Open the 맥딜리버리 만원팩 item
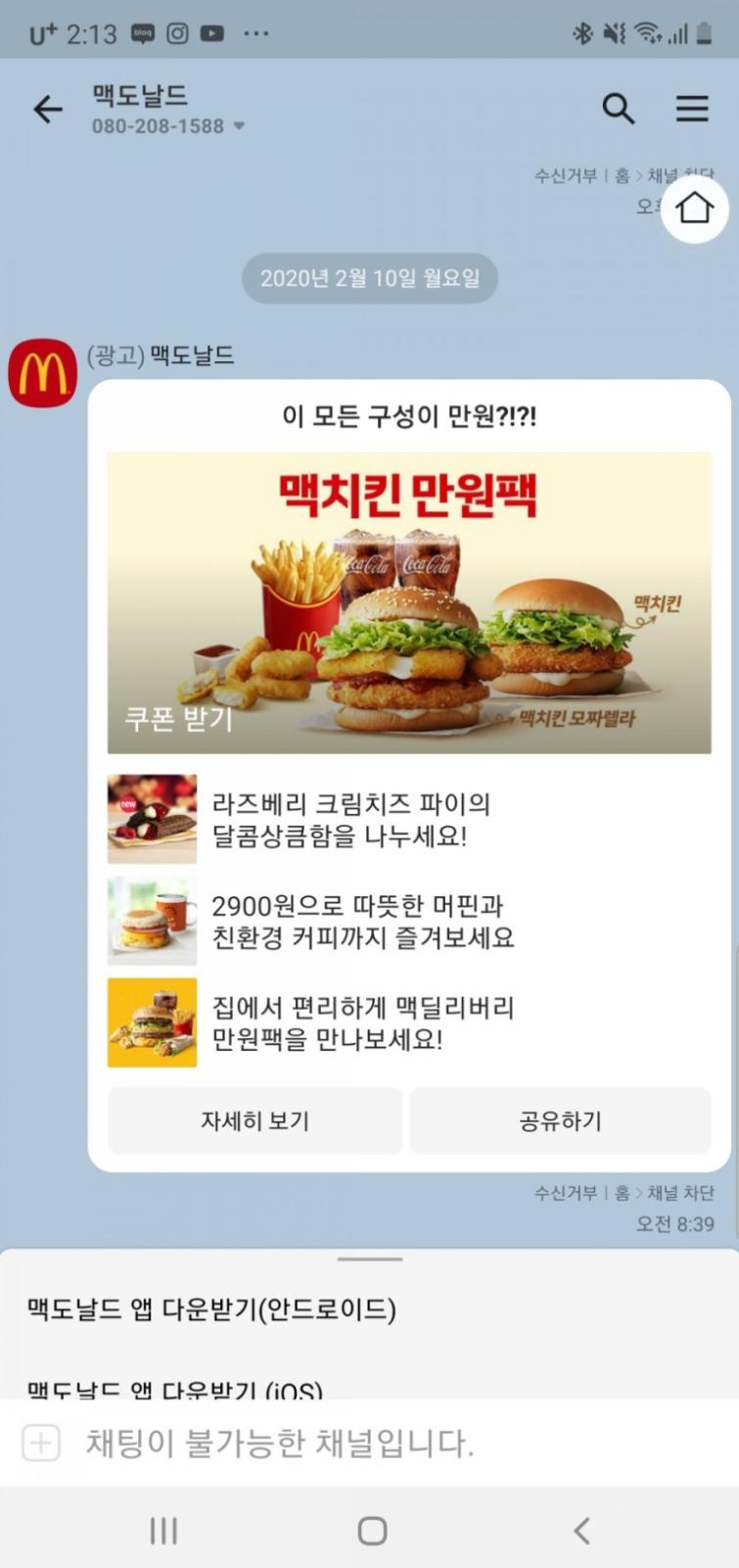Screen dimensions: 739x1568 [x=409, y=1022]
